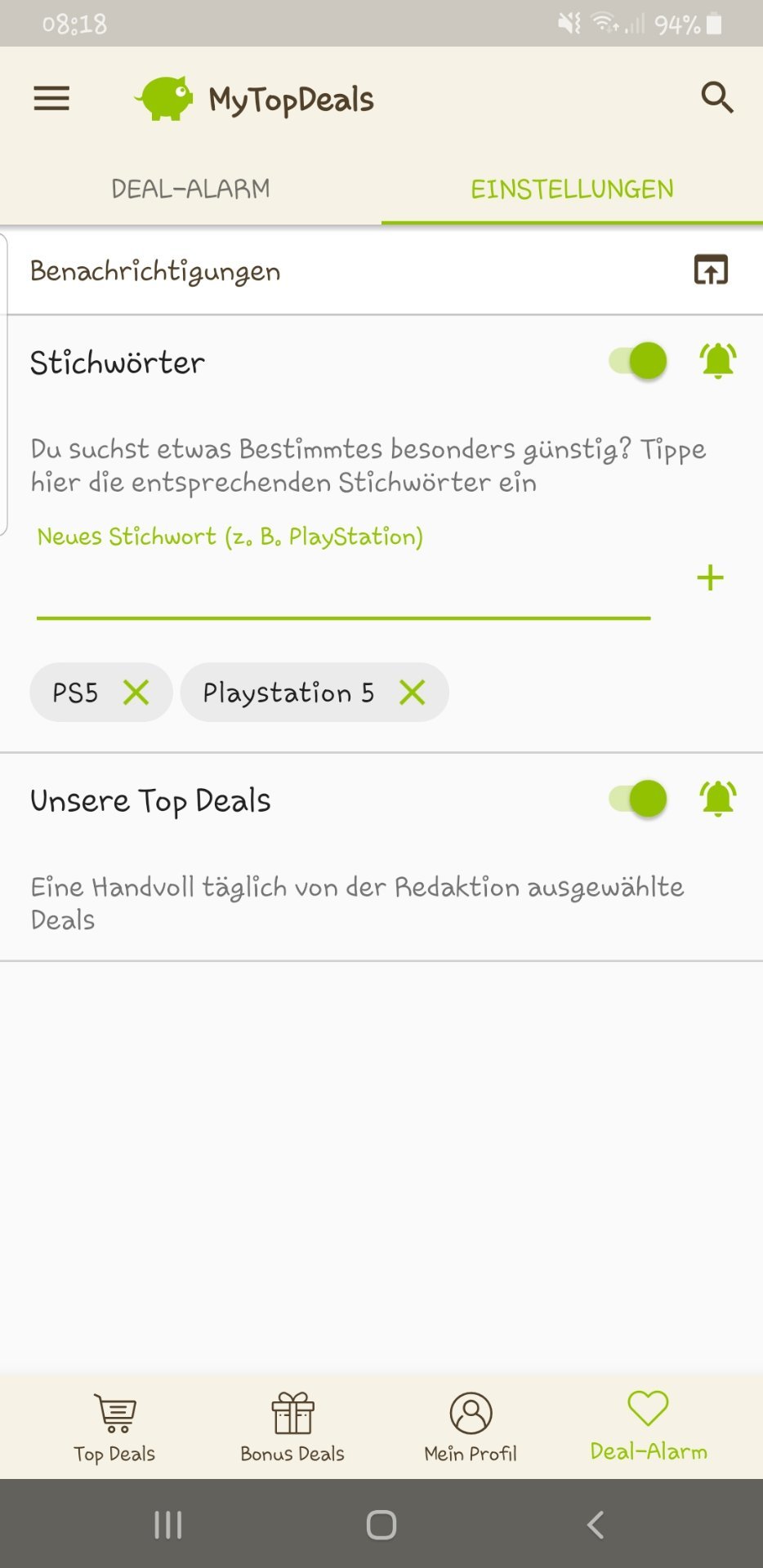Tap the bell icon for Unsere Top Deals
Image resolution: width=763 pixels, height=1568 pixels.
tap(717, 798)
